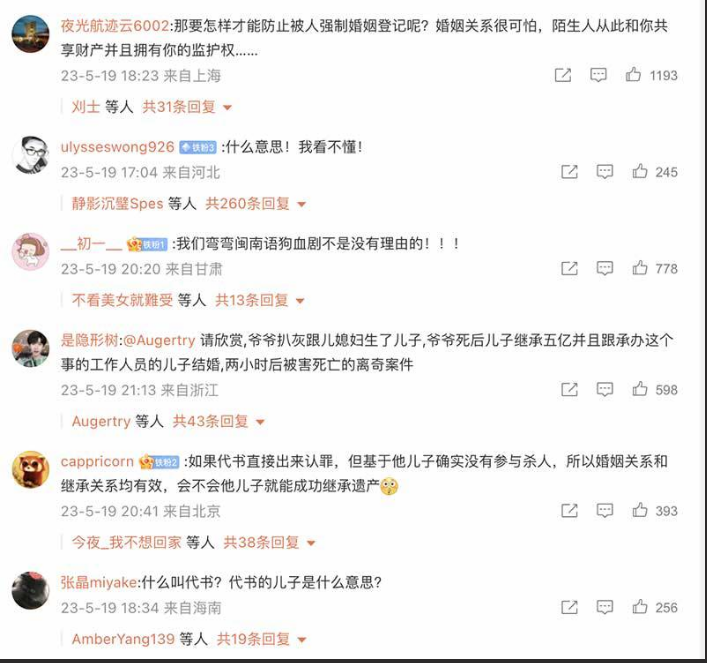Open ulysseswong926's avatar
This screenshot has height=663, width=707.
click(x=30, y=155)
